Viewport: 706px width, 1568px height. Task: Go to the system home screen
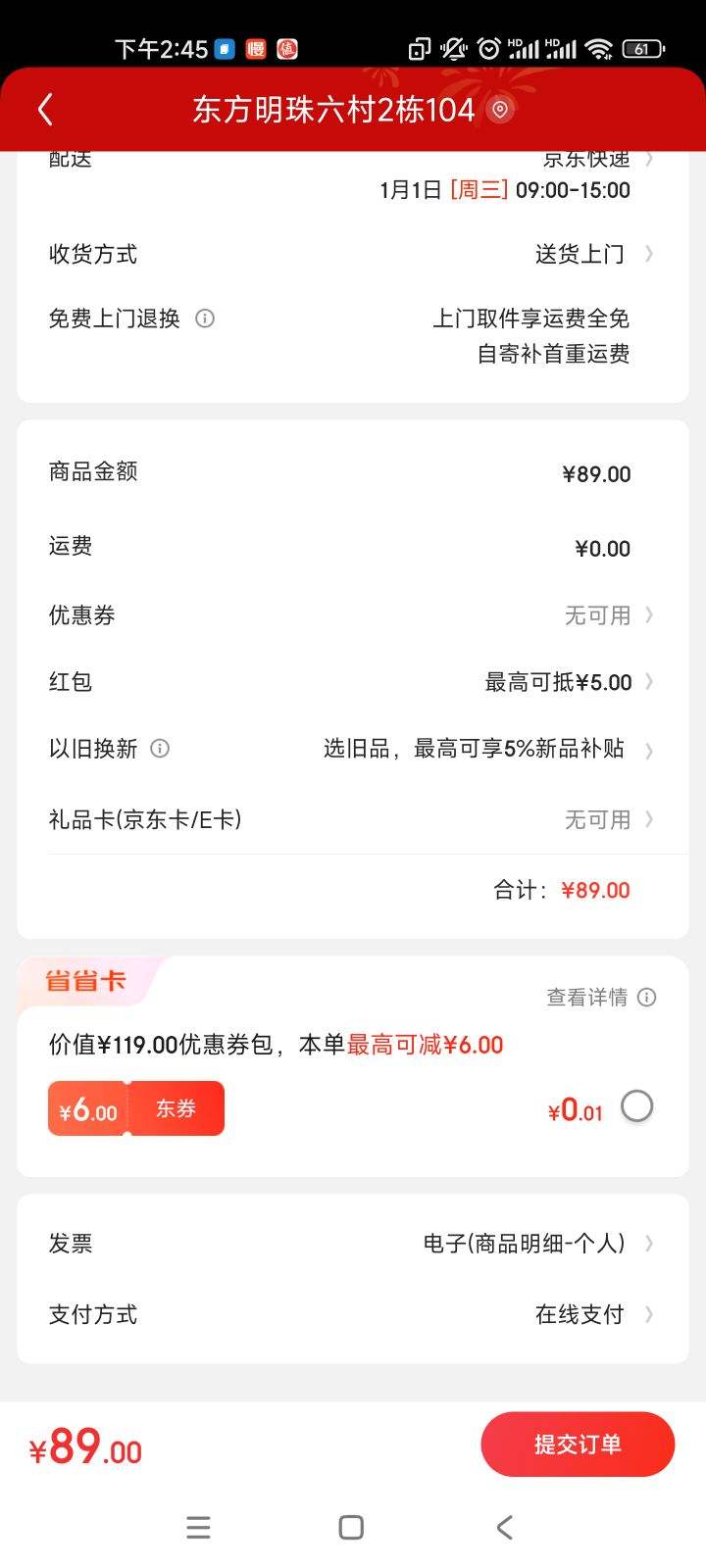[x=351, y=1527]
